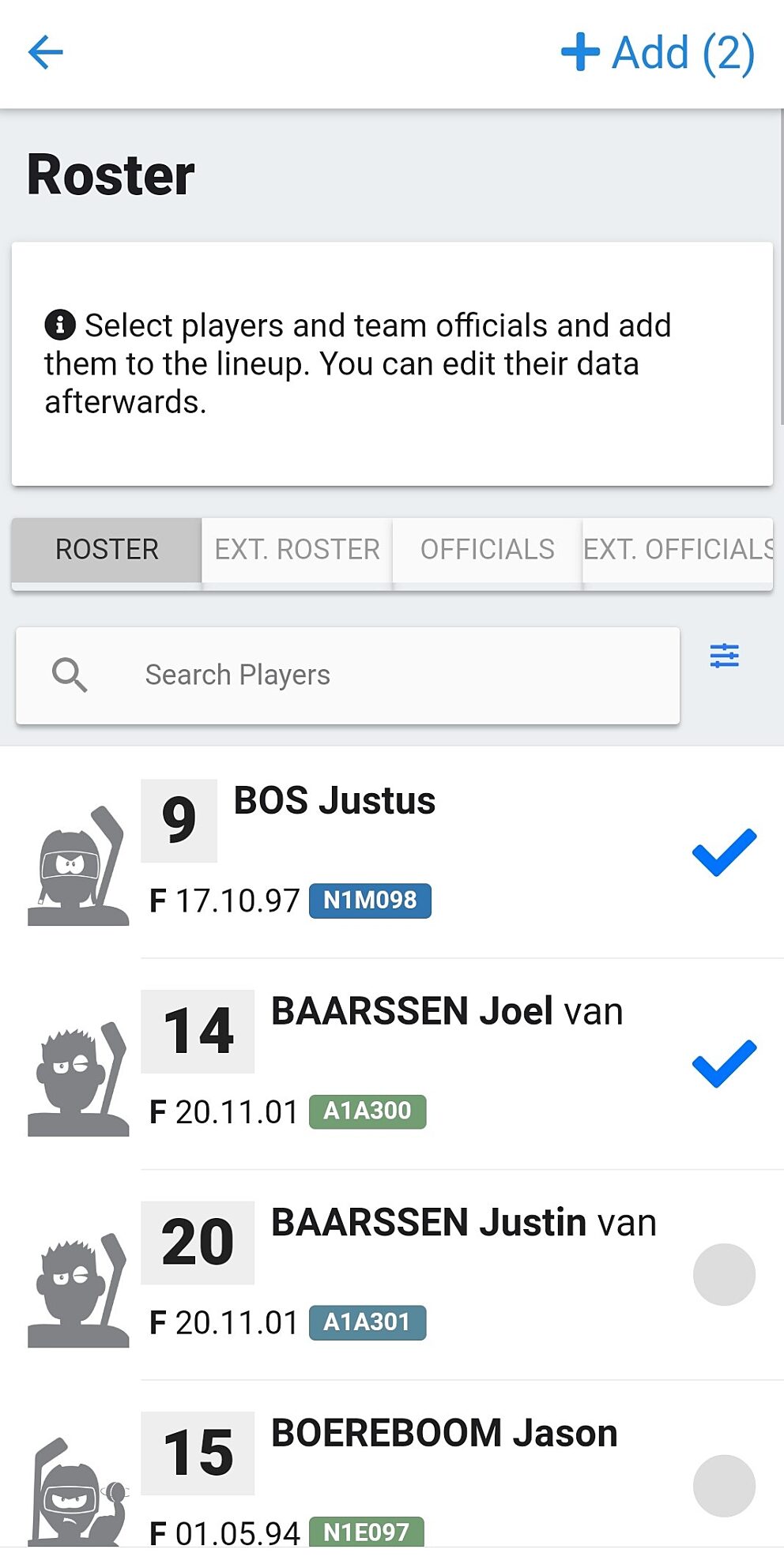Tap the info notice about selecting players

392,363
